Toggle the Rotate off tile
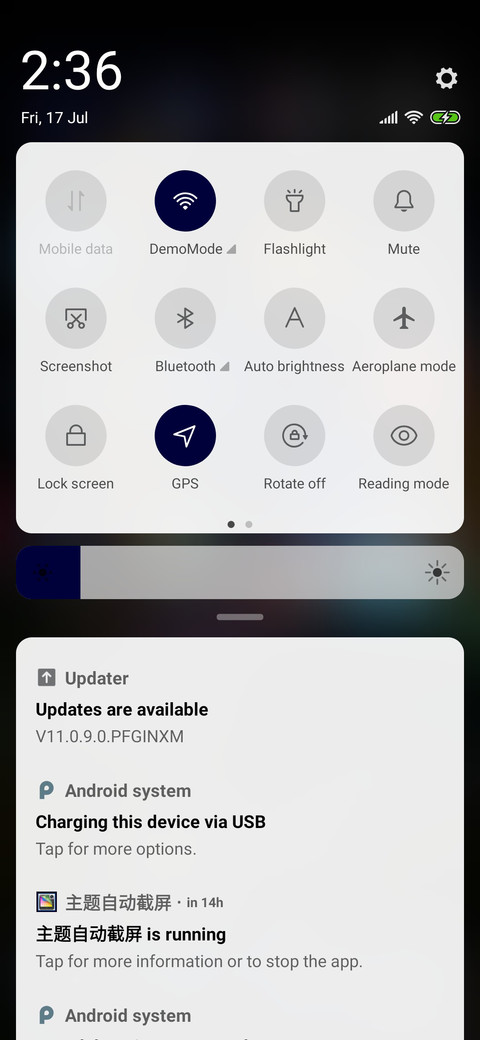Screen dimensions: 480x1040 click(x=294, y=436)
